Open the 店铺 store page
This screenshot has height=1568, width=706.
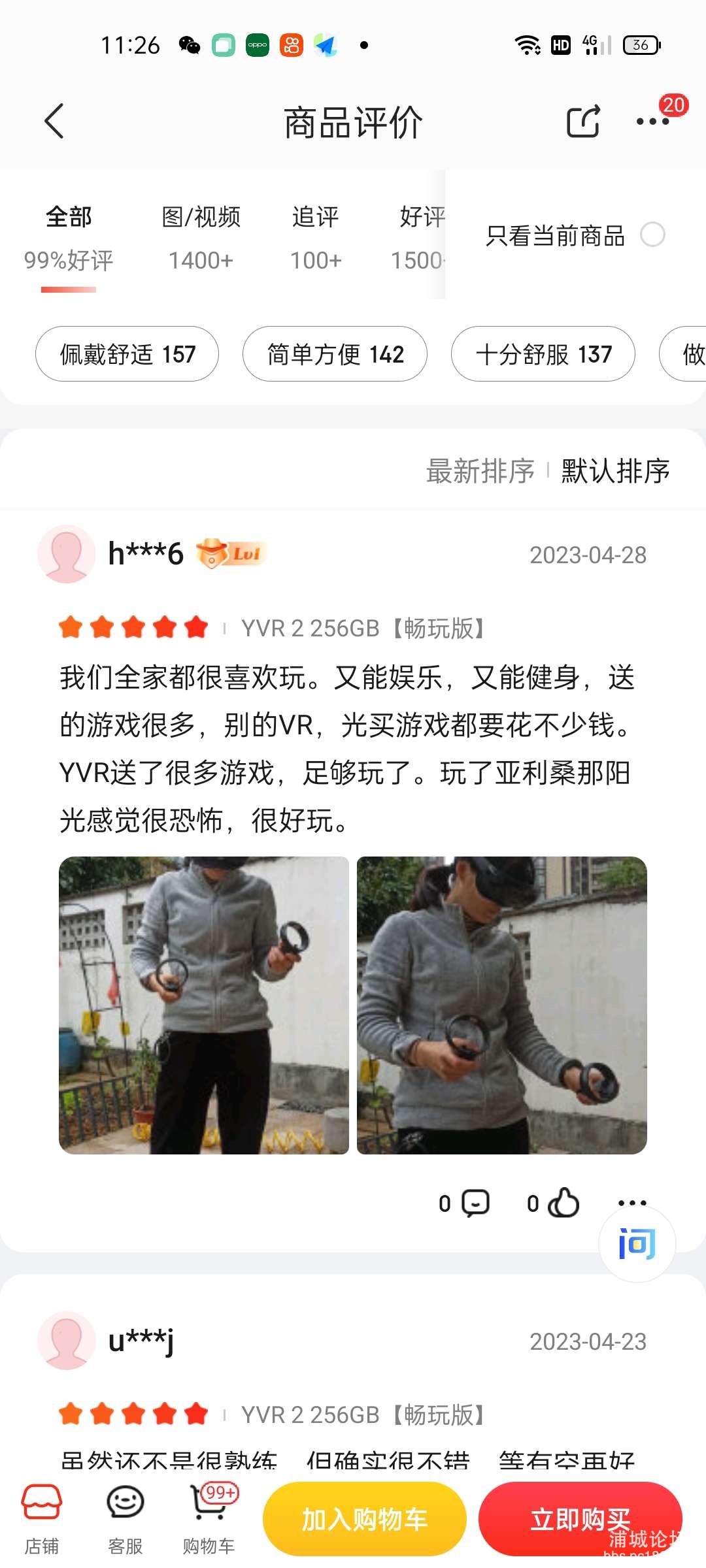click(x=42, y=1518)
